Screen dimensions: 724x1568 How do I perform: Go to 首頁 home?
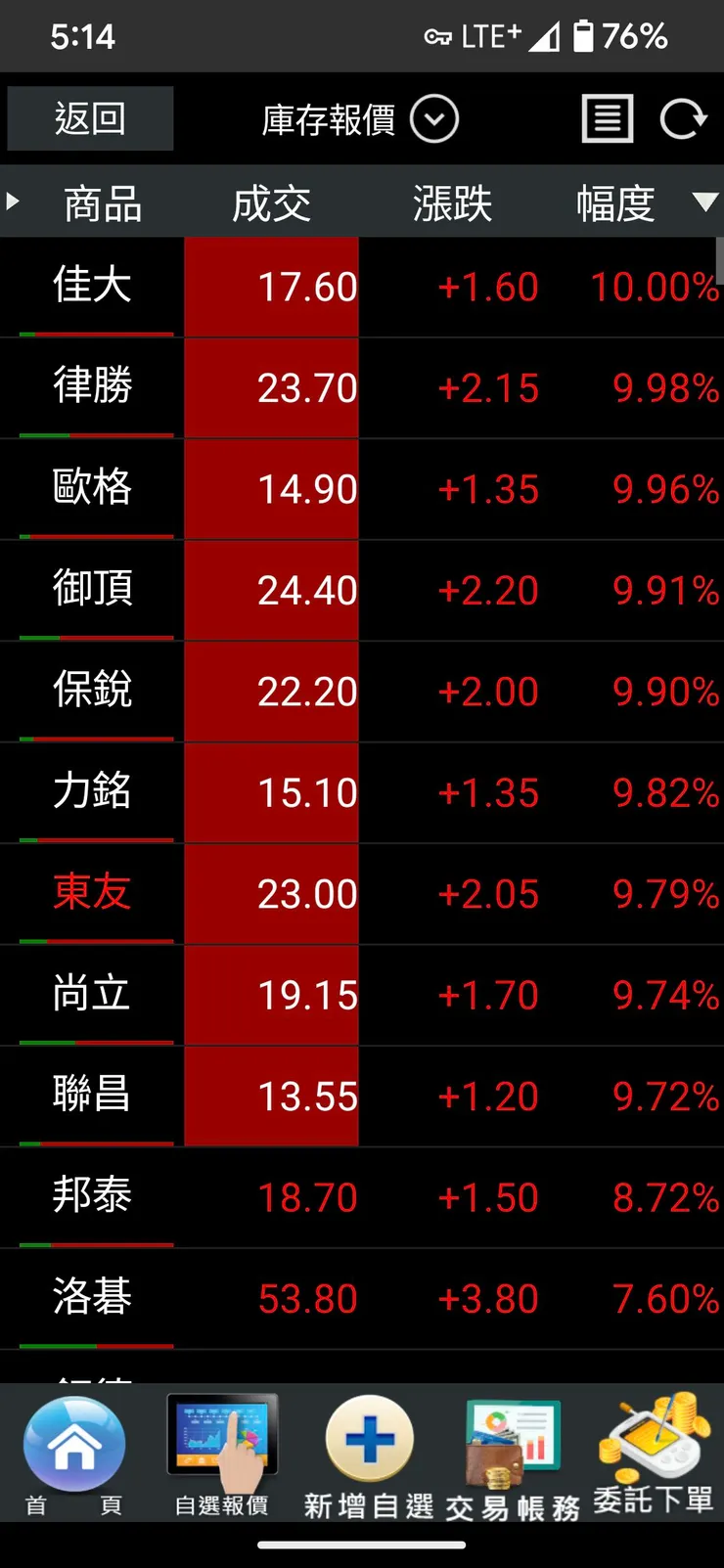[x=74, y=1455]
